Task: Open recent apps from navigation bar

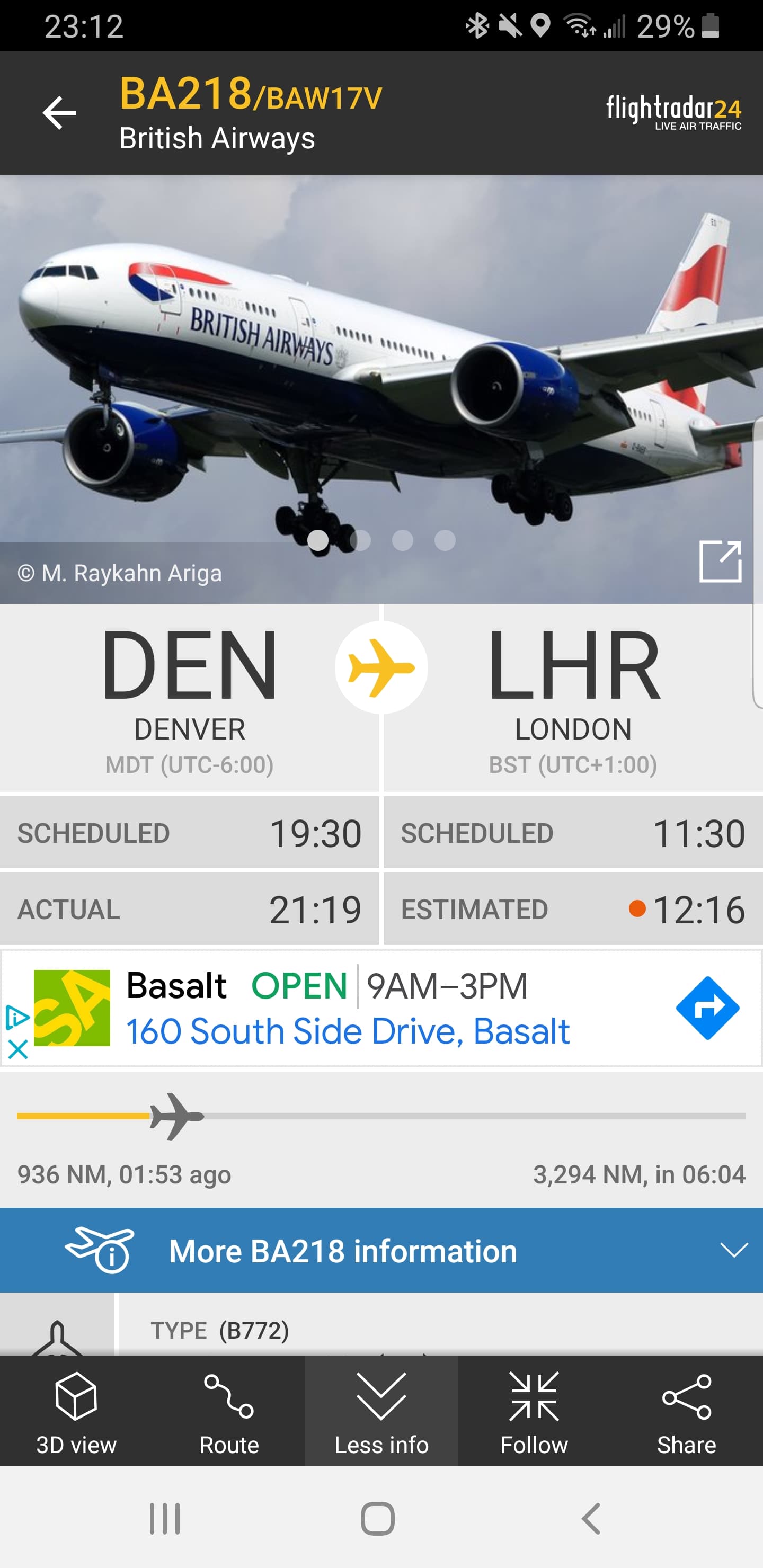Action: (x=165, y=1519)
